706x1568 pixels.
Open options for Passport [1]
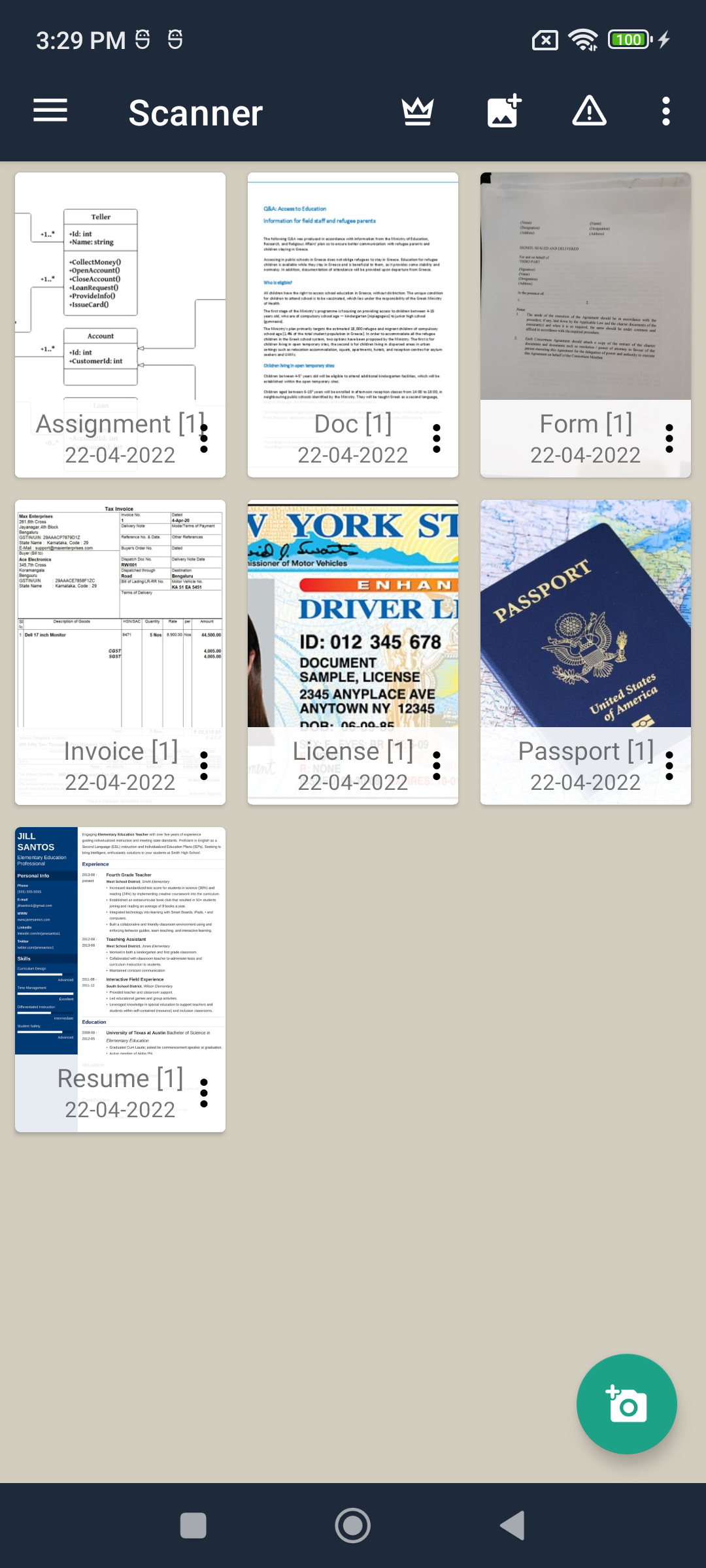(x=669, y=766)
